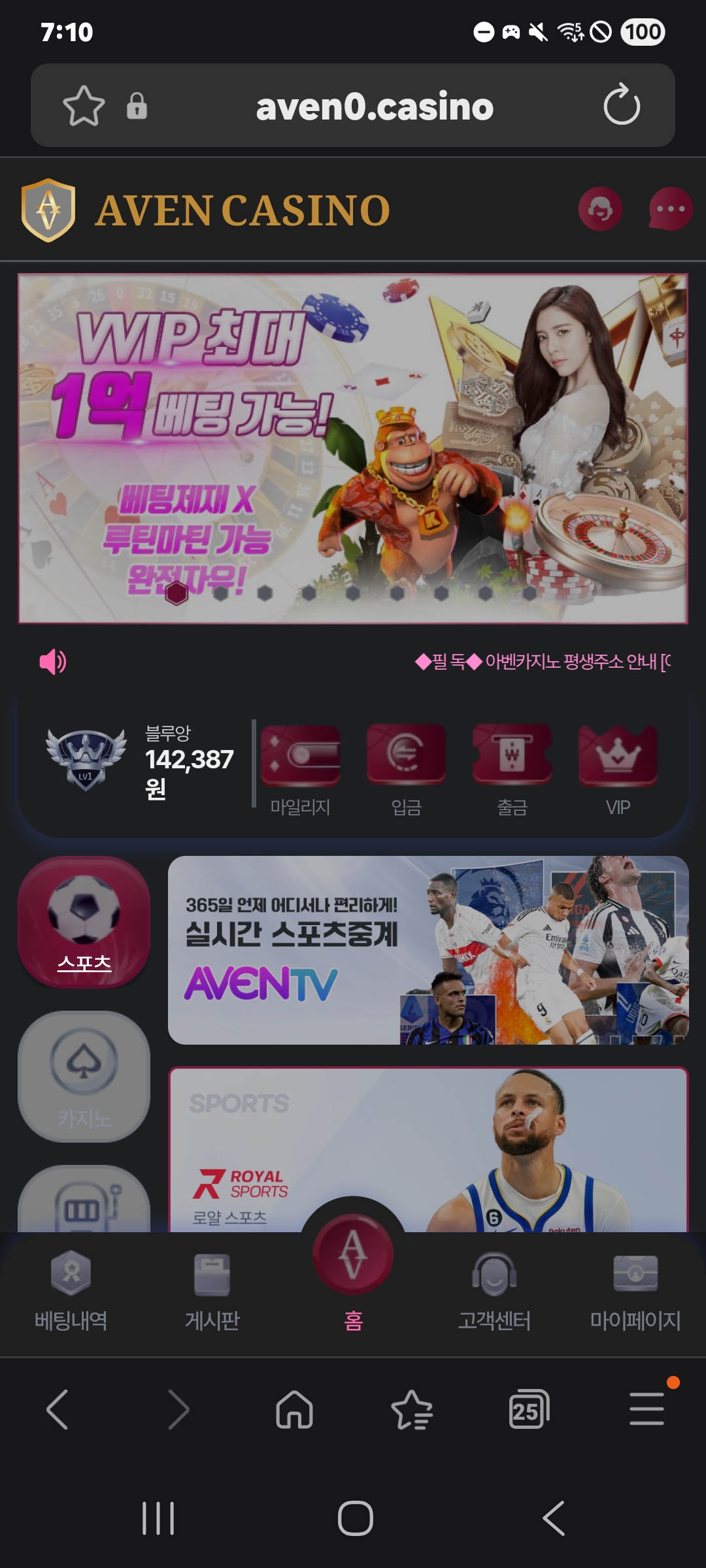Tap the VVIP promotional banner
Screen dimensions: 706x1568
pos(353,448)
